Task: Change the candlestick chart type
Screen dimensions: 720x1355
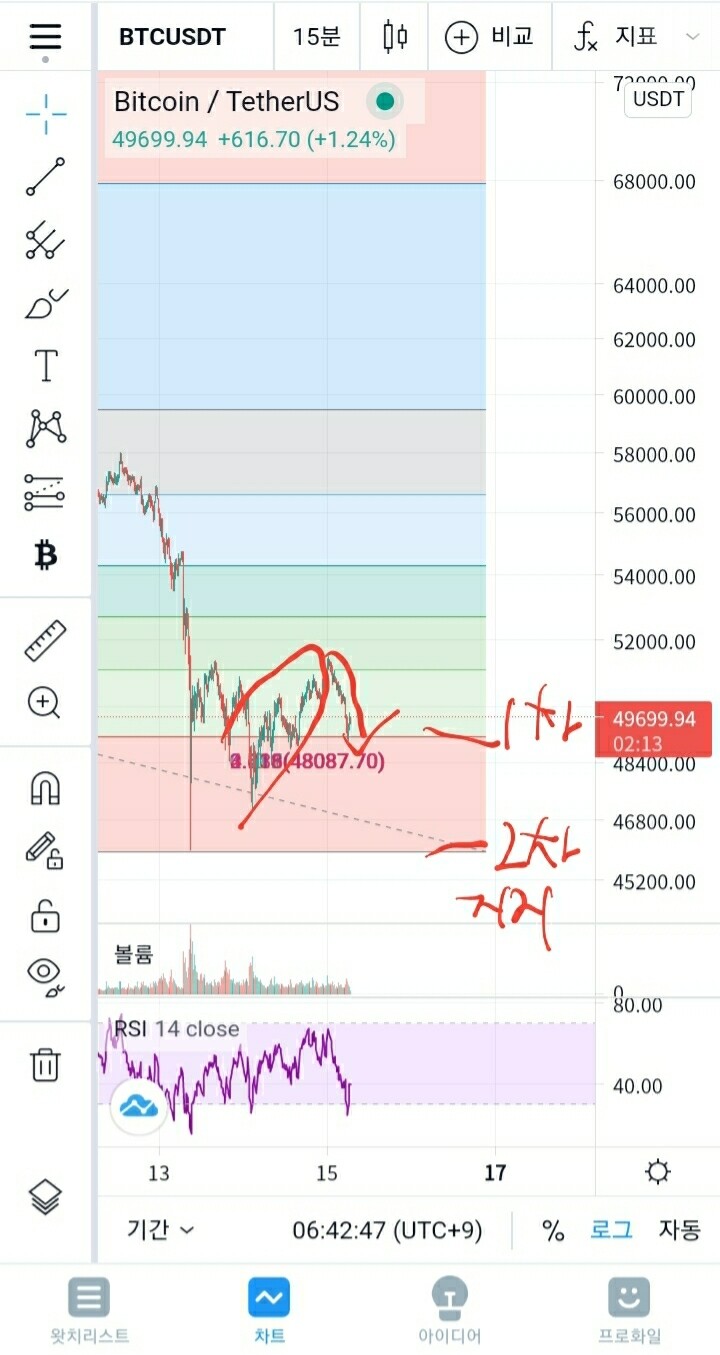Action: [x=395, y=37]
